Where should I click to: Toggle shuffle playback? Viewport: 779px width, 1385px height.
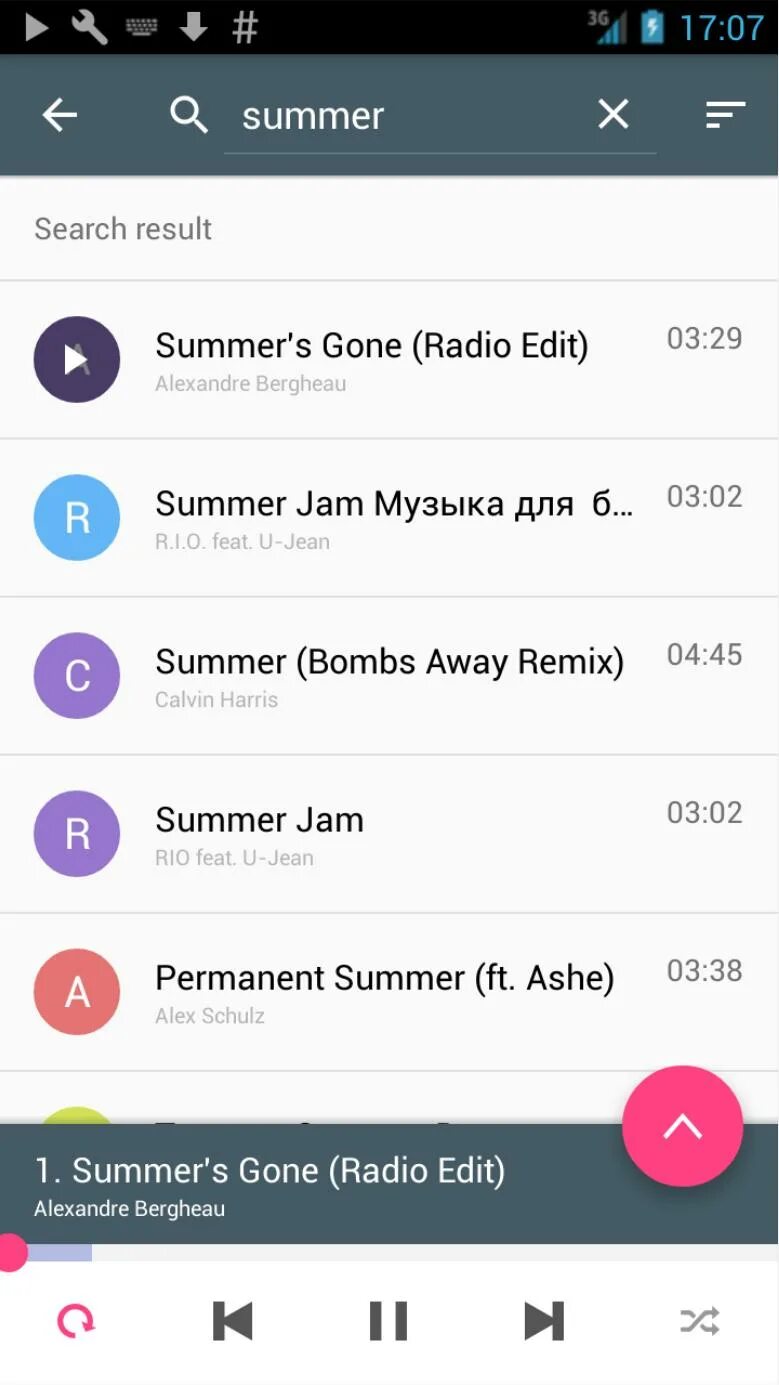699,1321
